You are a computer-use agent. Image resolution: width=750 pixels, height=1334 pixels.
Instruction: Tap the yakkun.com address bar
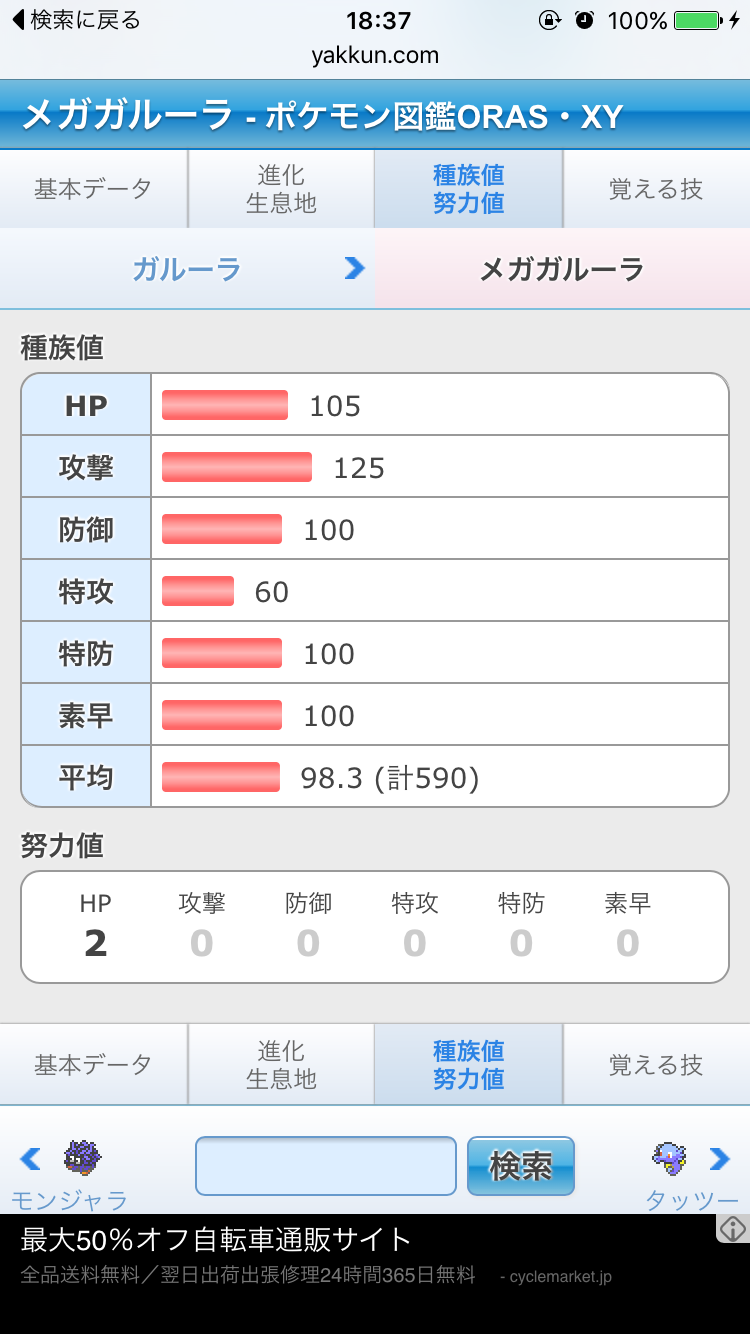tap(375, 55)
